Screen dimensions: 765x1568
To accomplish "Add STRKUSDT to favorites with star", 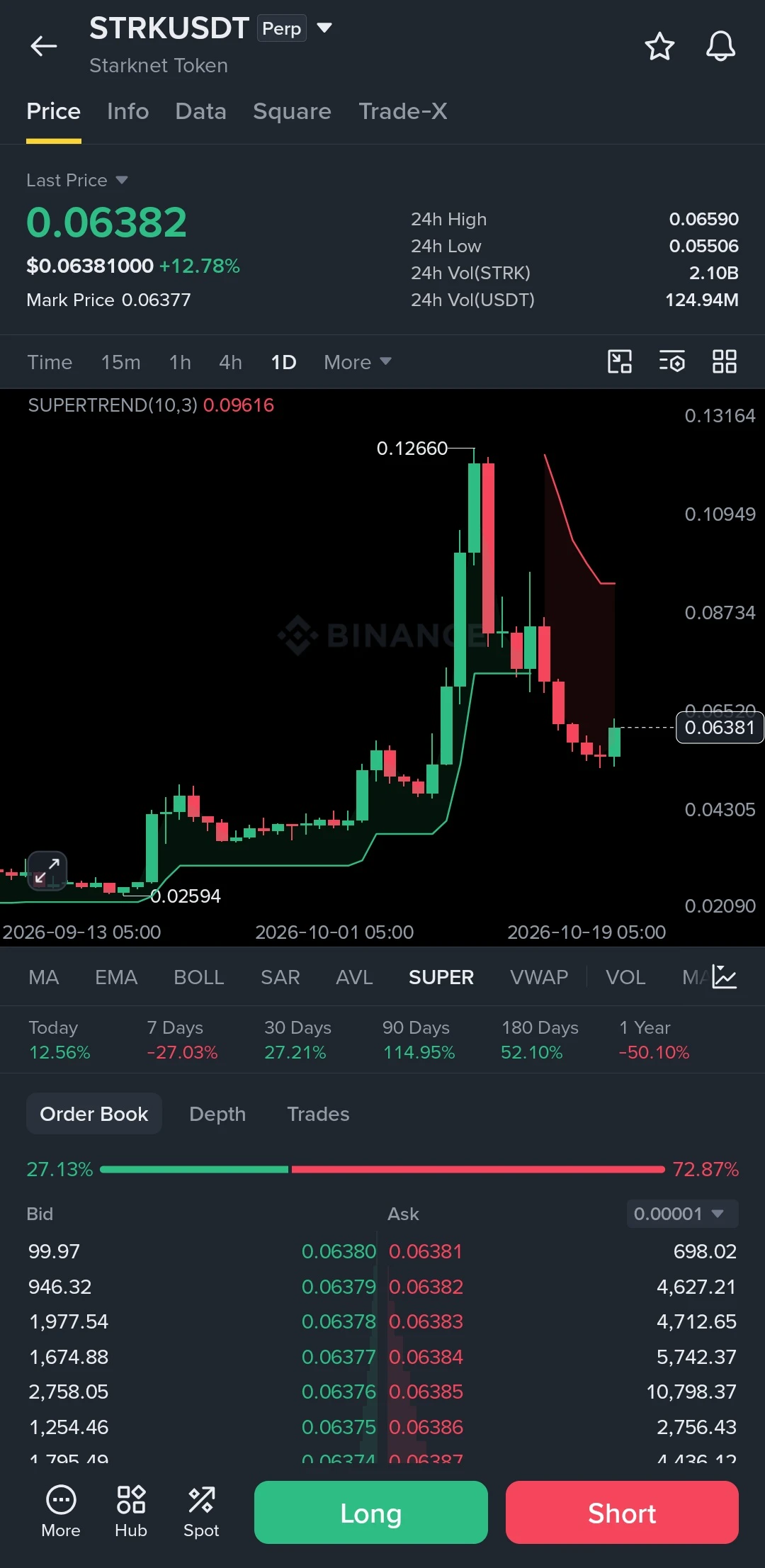I will 659,47.
